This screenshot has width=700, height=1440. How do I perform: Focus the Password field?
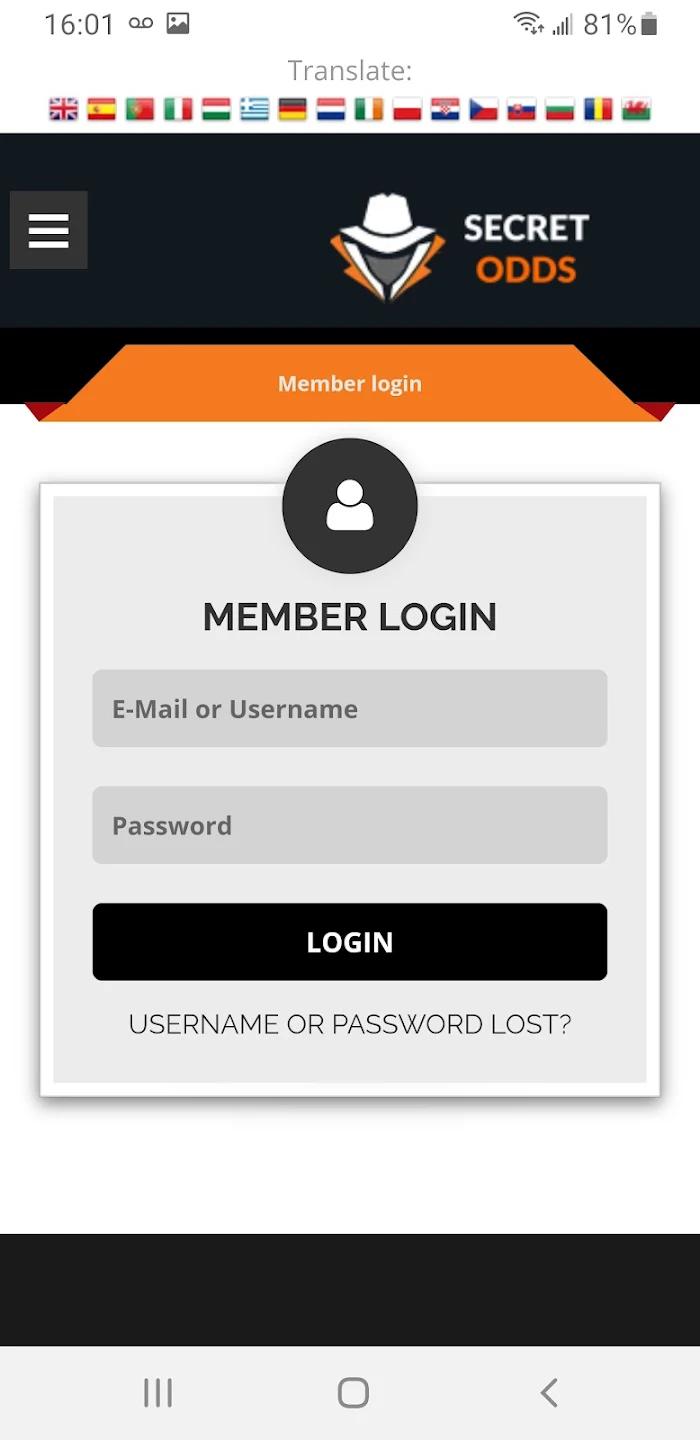click(349, 825)
